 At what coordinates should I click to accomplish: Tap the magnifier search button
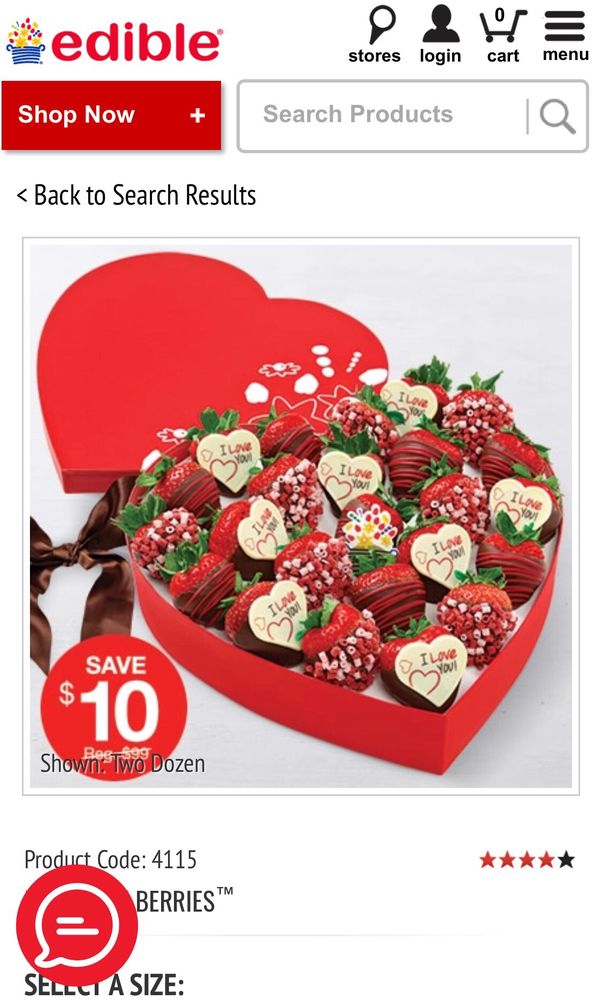(558, 117)
